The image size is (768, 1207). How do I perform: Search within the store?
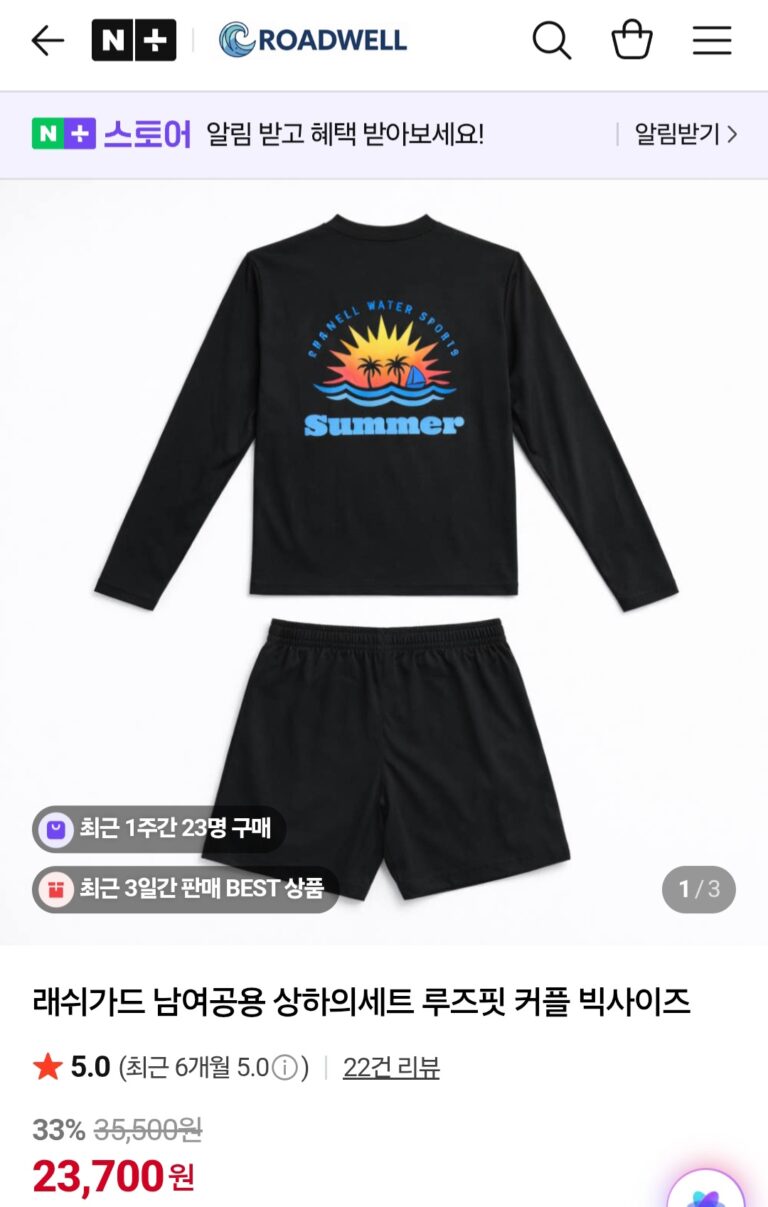click(x=551, y=41)
